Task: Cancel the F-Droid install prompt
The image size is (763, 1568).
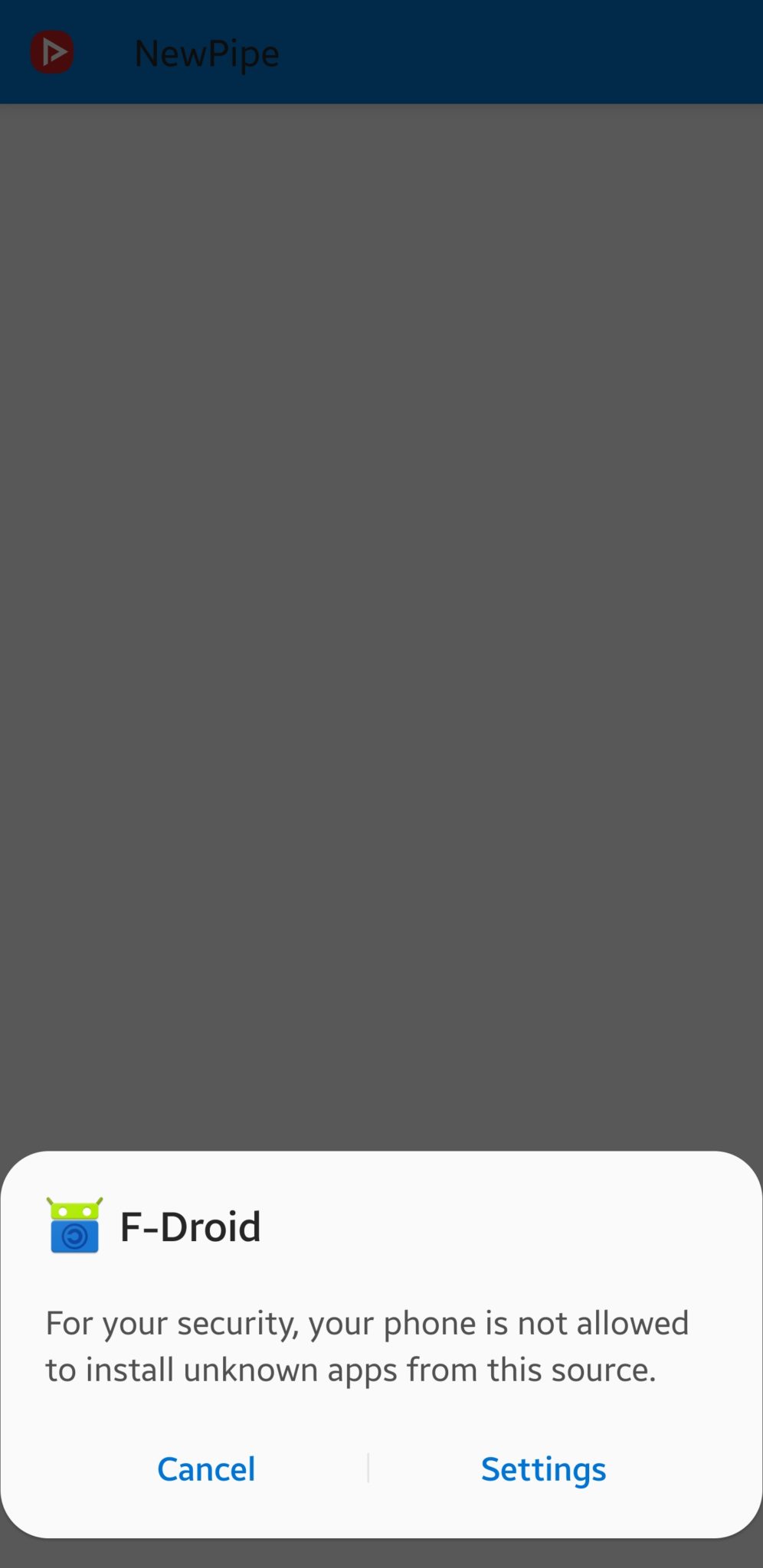Action: click(206, 1469)
